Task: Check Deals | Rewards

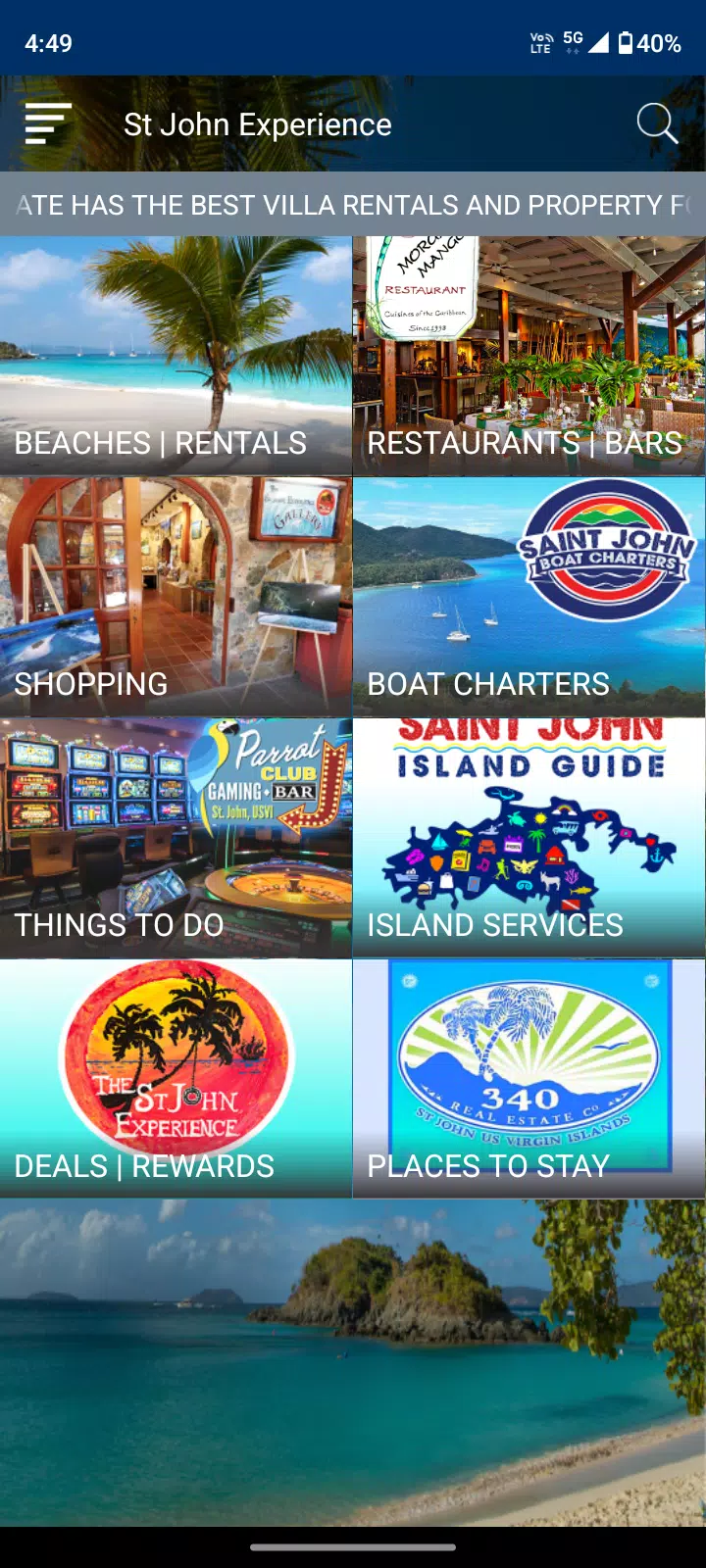Action: coord(176,1079)
